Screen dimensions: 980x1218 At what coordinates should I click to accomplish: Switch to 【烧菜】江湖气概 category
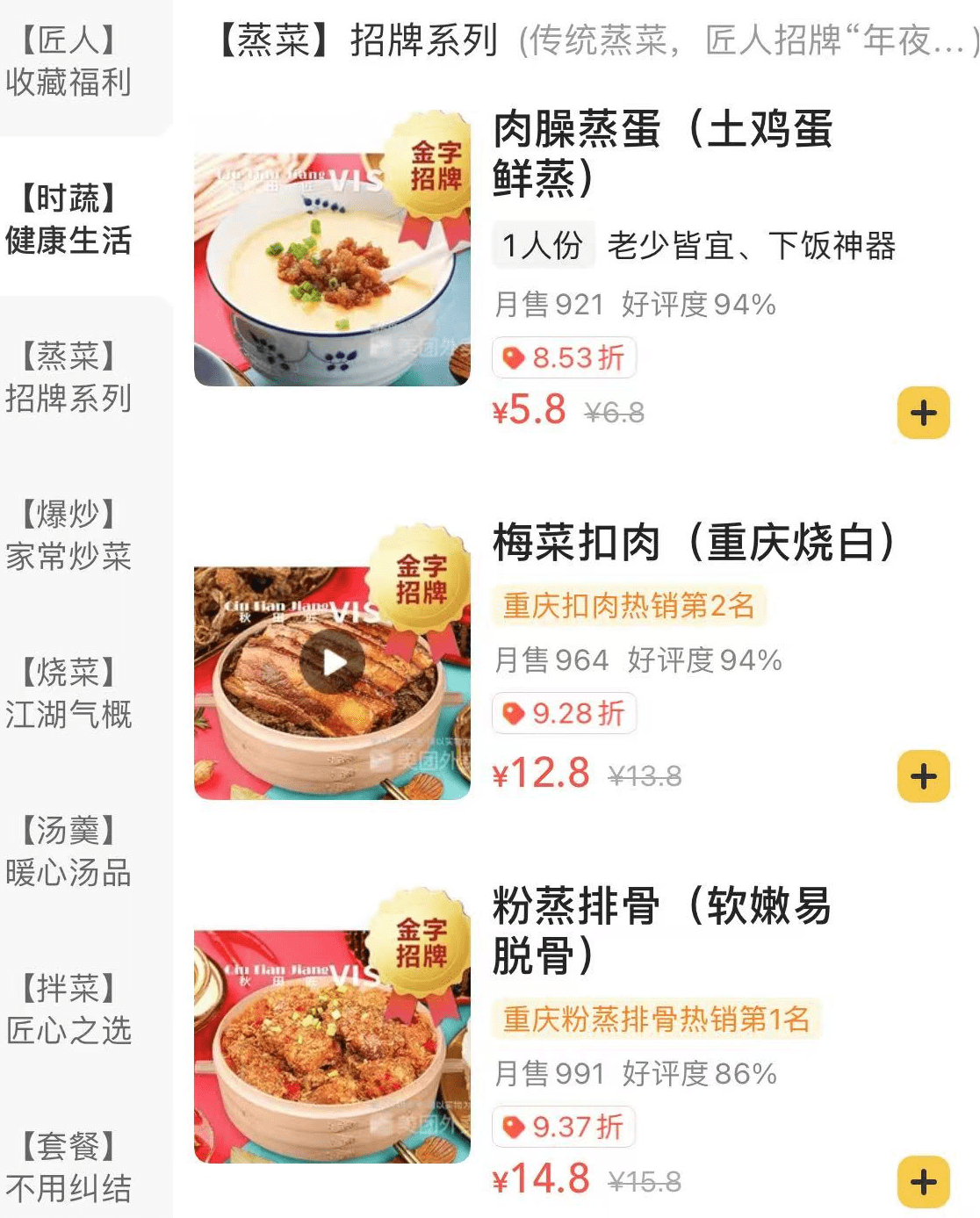[68, 694]
